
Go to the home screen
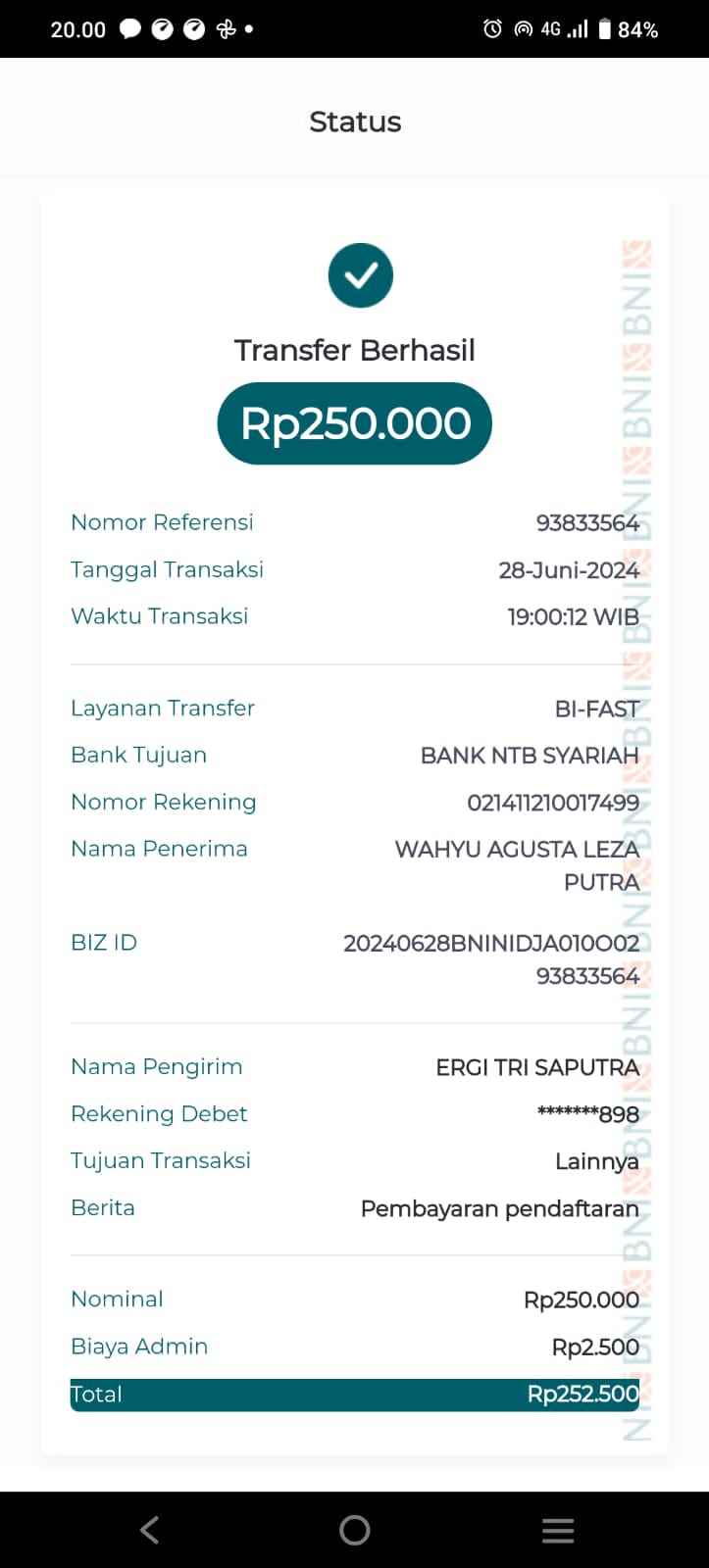click(x=354, y=1530)
